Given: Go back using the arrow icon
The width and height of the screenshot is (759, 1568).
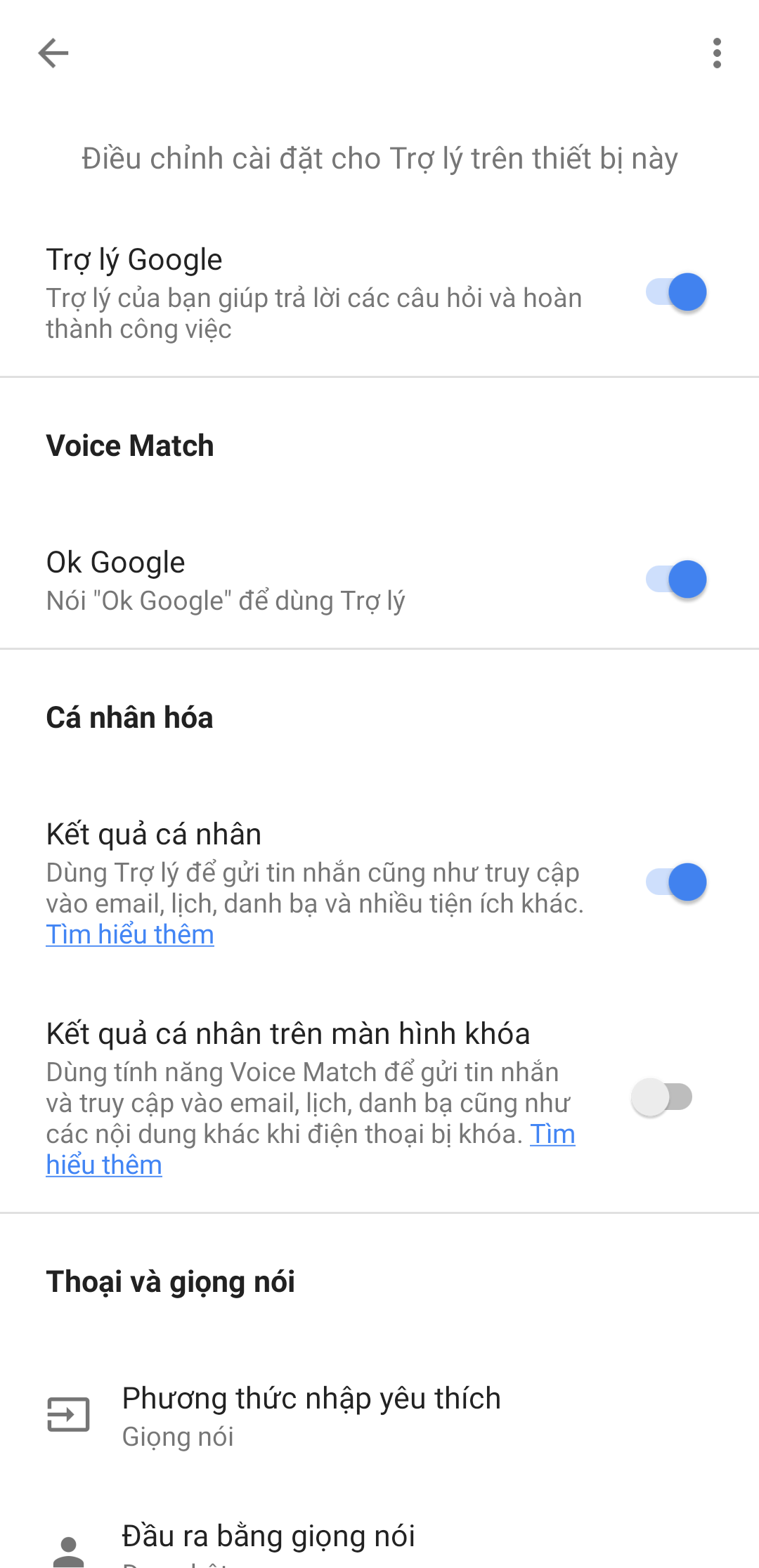Looking at the screenshot, I should [x=53, y=53].
